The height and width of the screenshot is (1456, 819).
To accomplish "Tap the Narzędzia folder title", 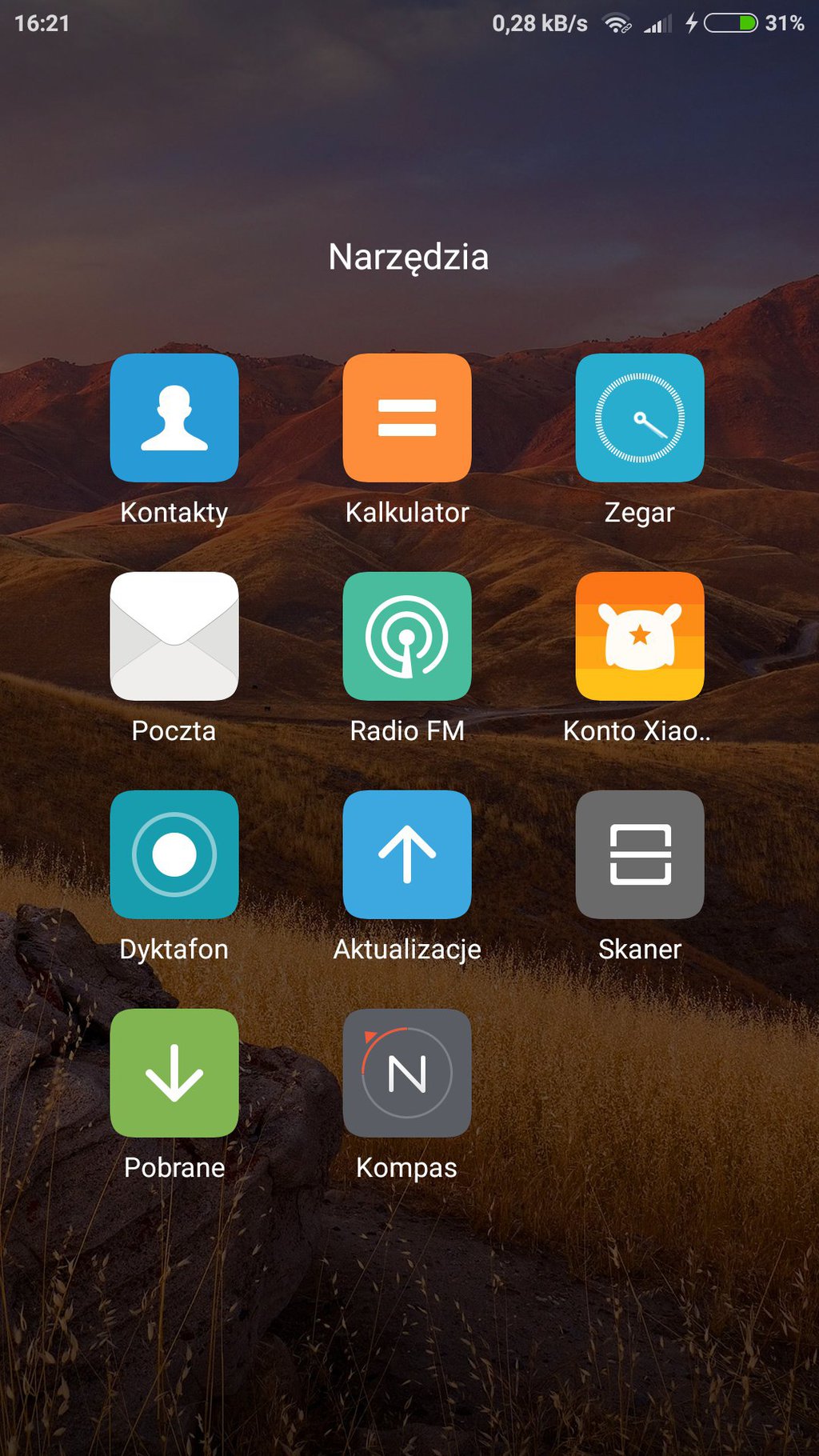I will [x=409, y=258].
